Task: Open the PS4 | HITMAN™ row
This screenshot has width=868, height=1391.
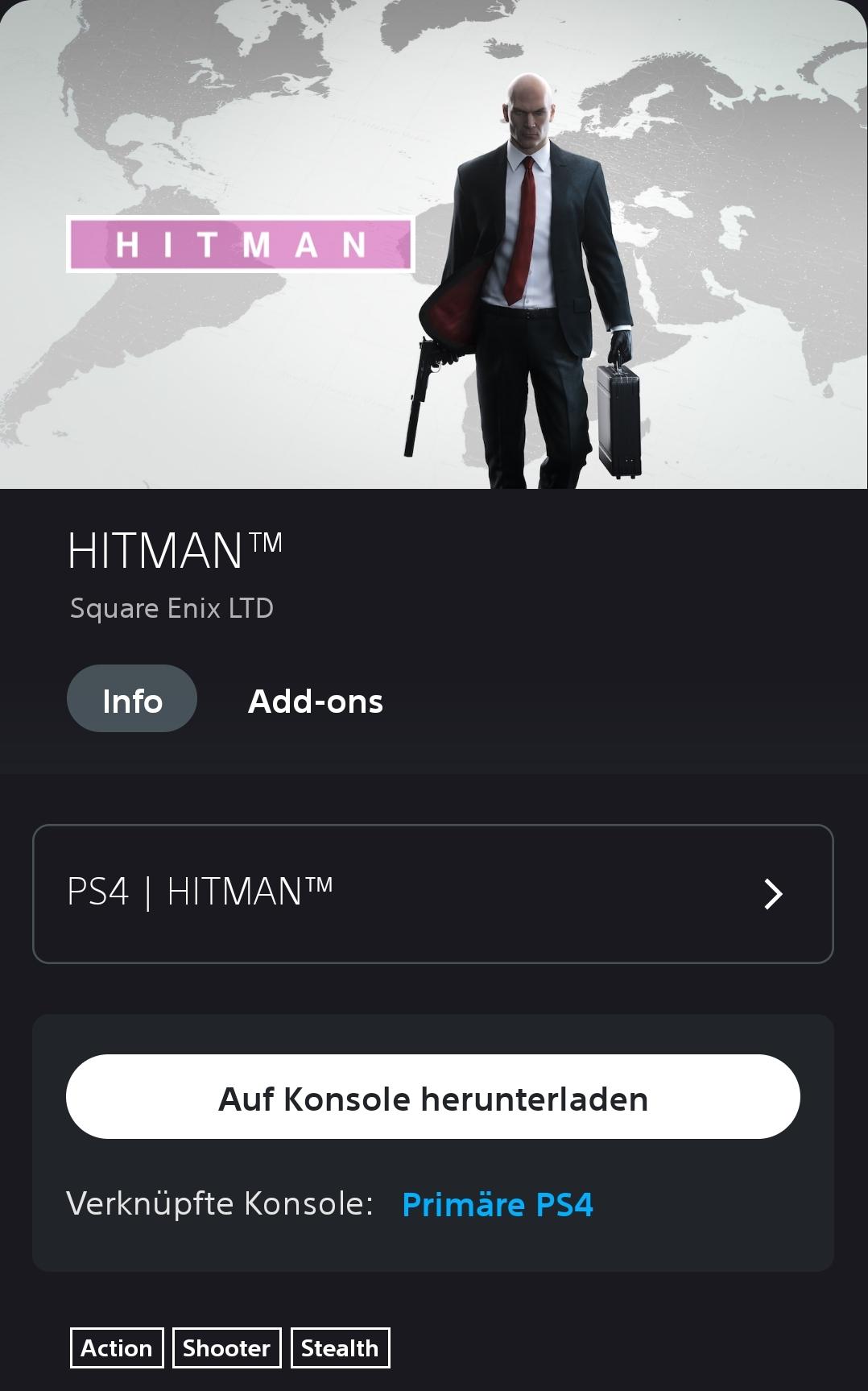Action: click(432, 893)
